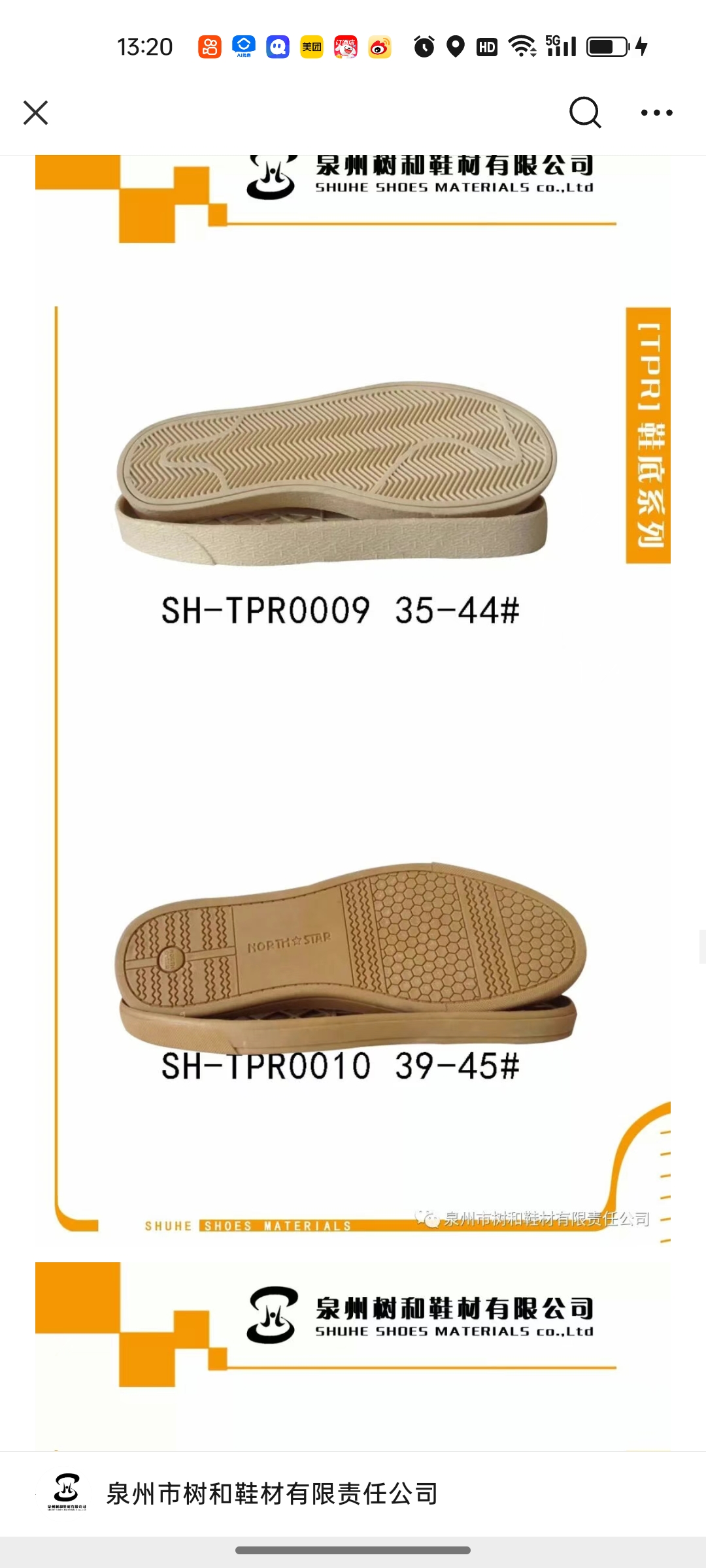Open the 泉州市树和鞋材有限责任公司 account profile
This screenshot has width=706, height=1568.
271,1493
